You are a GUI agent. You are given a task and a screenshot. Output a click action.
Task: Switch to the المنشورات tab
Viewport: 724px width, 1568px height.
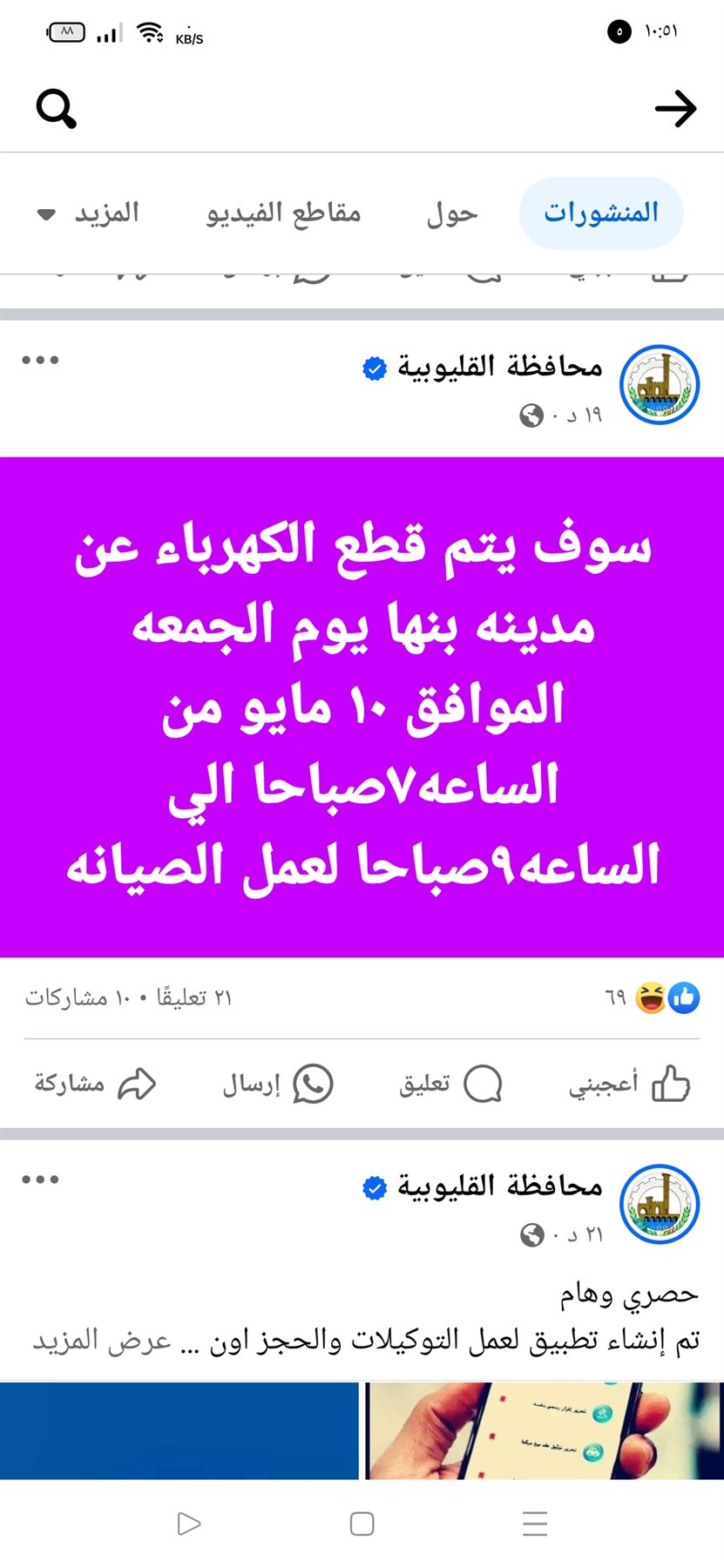click(600, 213)
